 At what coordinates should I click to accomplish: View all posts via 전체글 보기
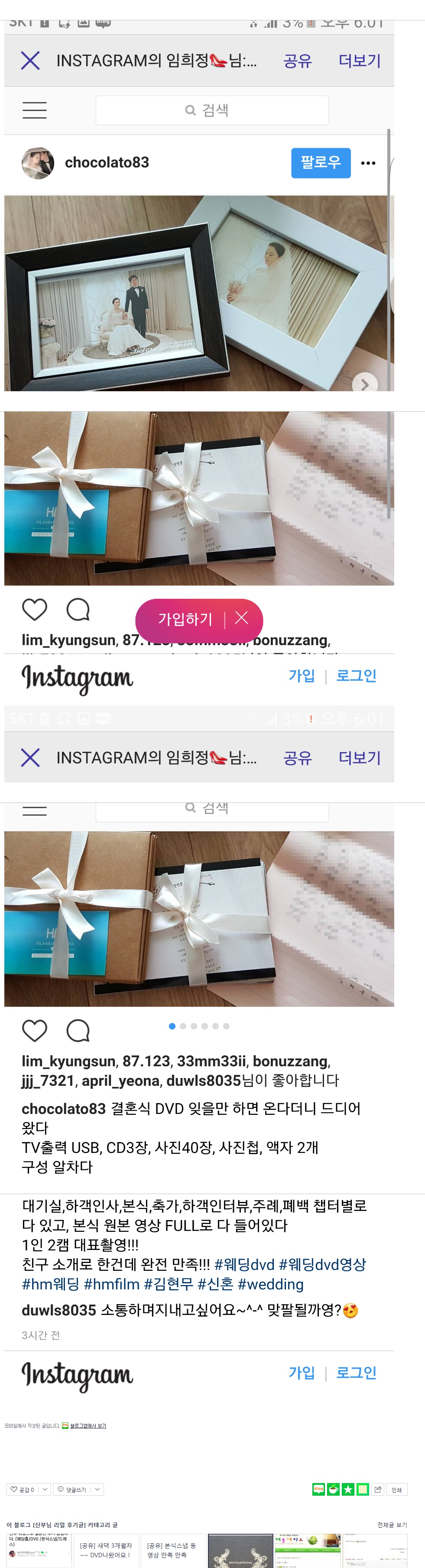click(x=392, y=1525)
